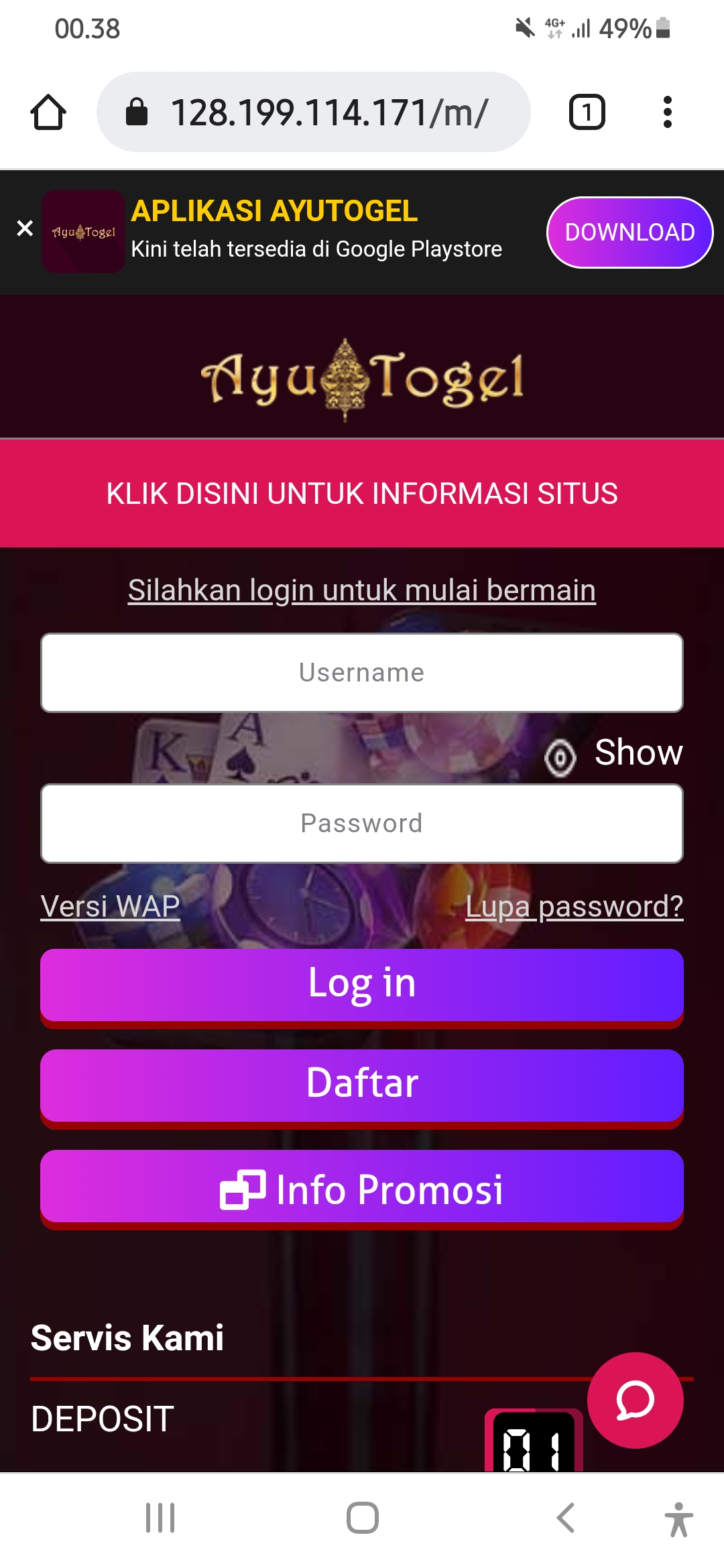This screenshot has height=1568, width=724.
Task: Open the browser home page
Action: [x=48, y=112]
